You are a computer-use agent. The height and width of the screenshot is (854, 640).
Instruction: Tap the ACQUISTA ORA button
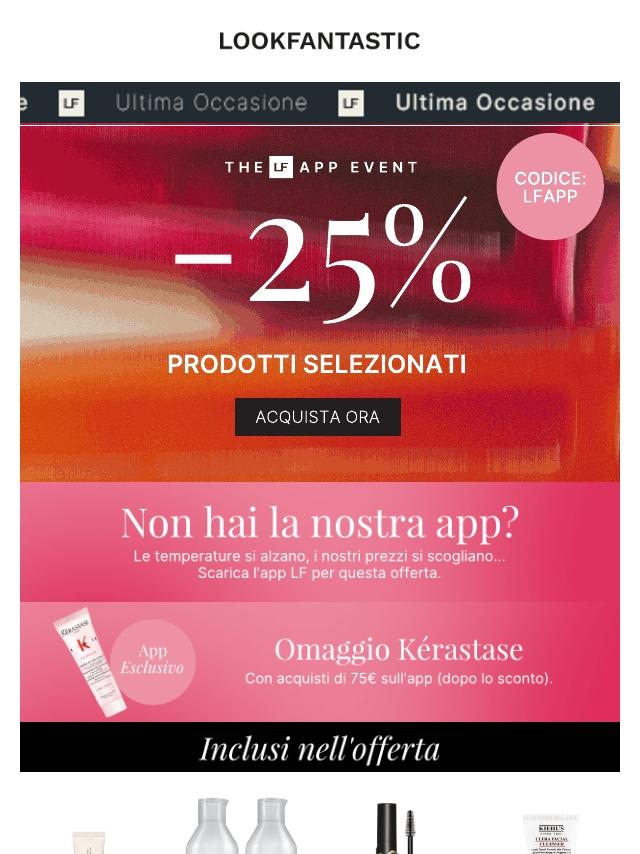[317, 417]
